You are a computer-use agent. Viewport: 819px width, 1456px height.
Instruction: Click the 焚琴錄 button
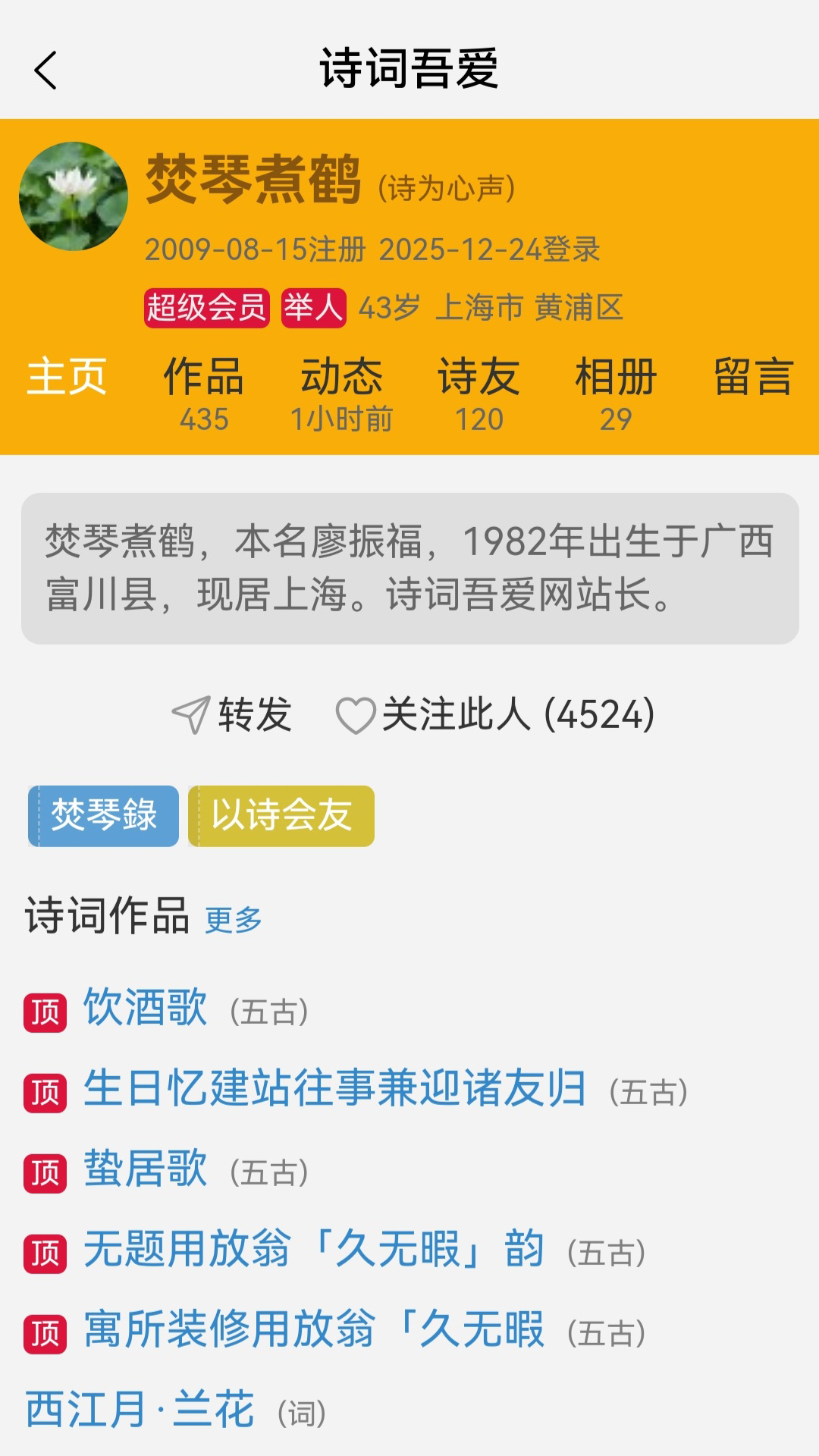[x=104, y=816]
